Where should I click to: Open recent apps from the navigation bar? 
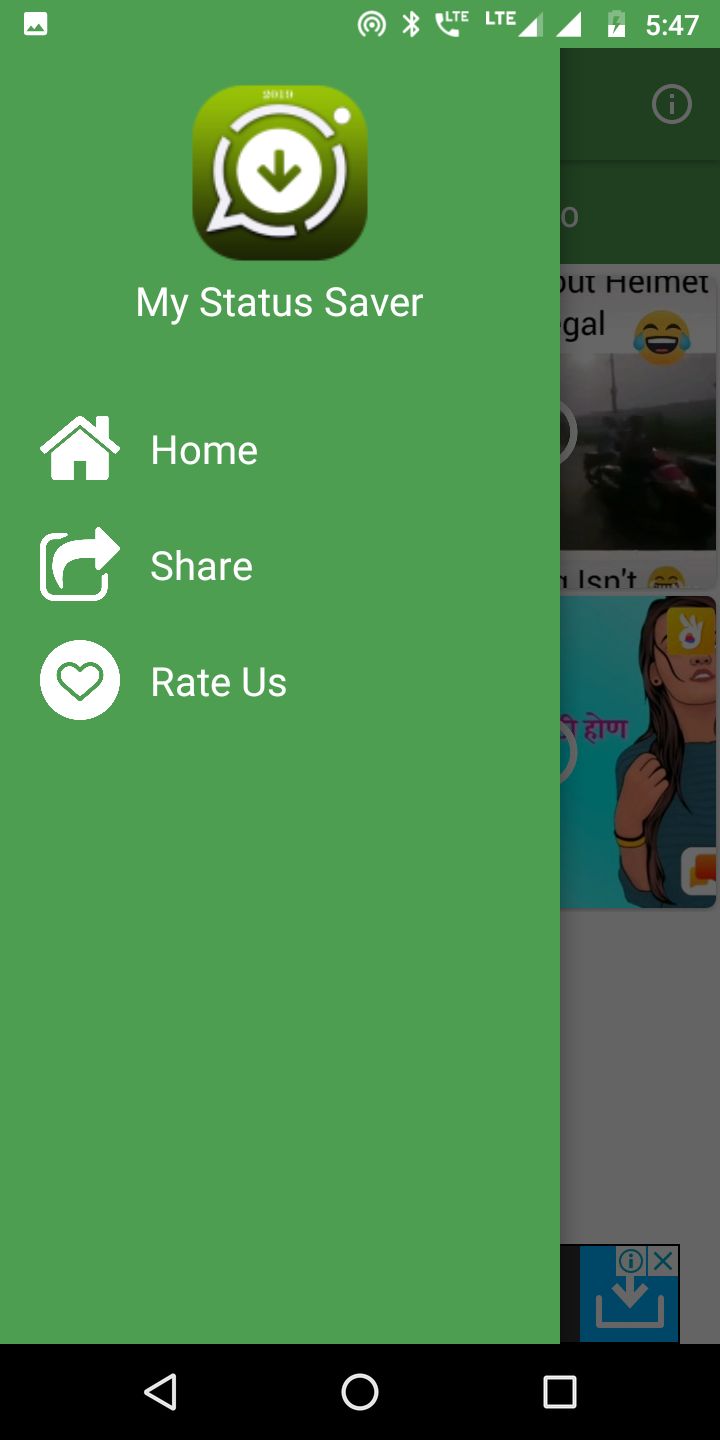tap(560, 1392)
